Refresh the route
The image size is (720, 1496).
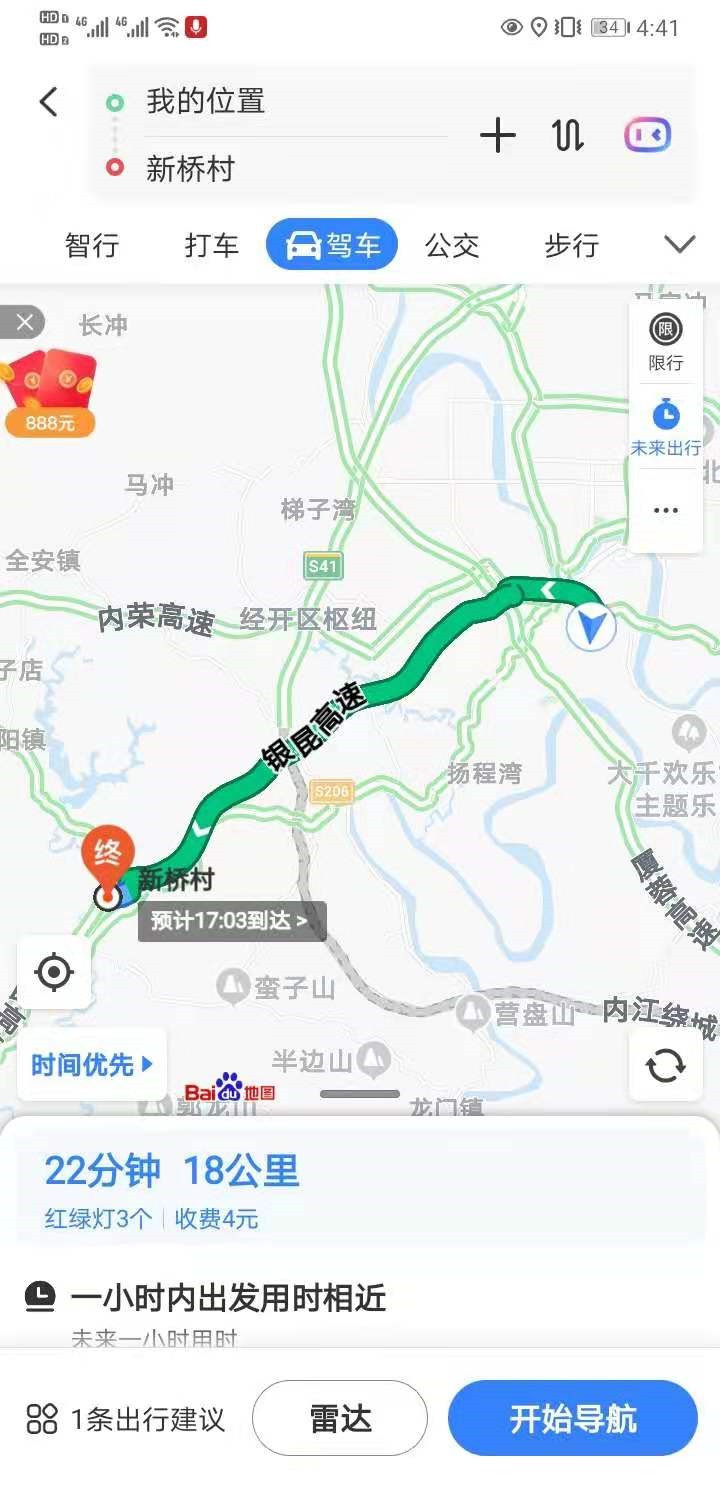665,1065
